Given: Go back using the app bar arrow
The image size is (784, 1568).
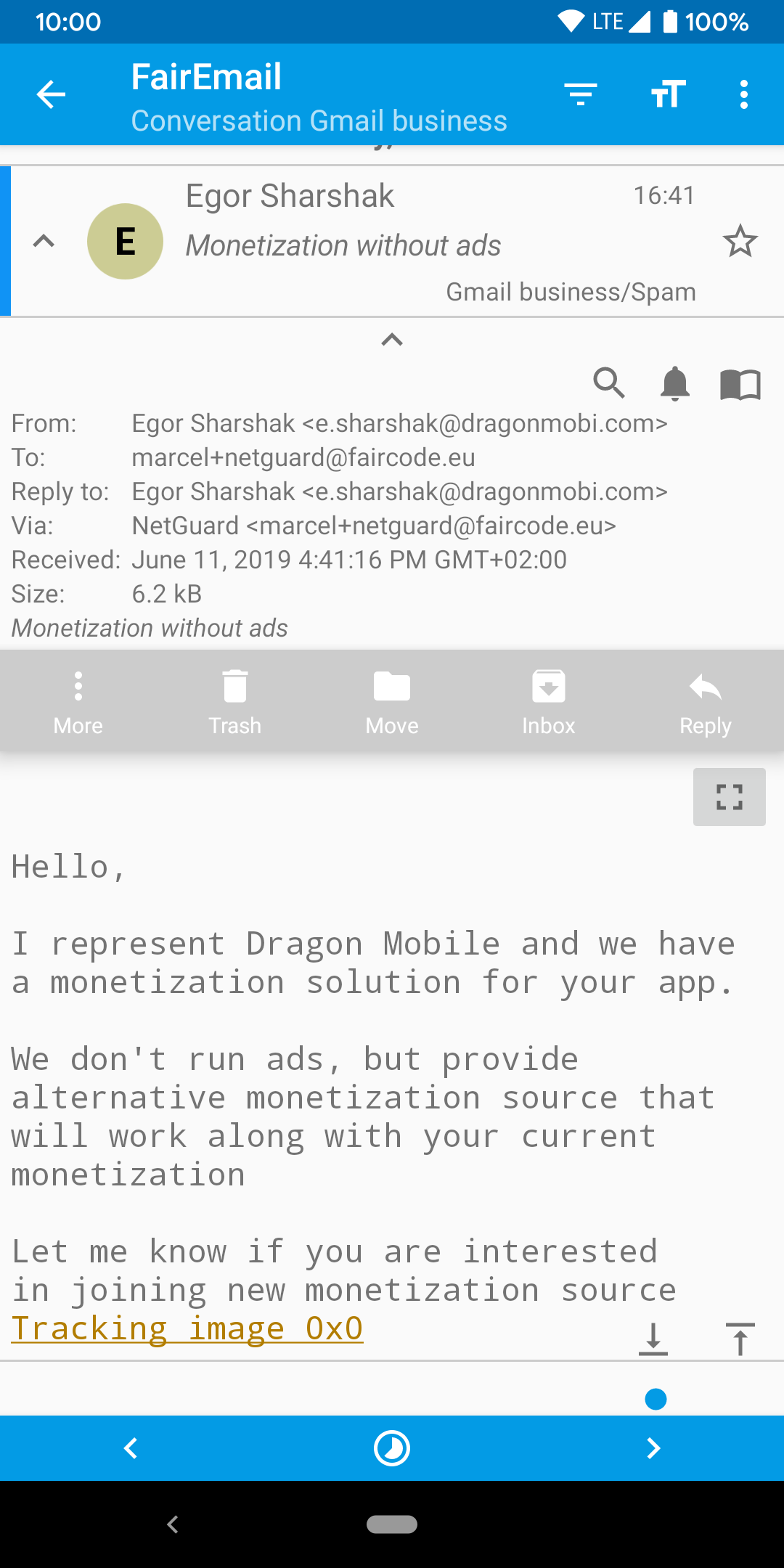Looking at the screenshot, I should [x=51, y=94].
